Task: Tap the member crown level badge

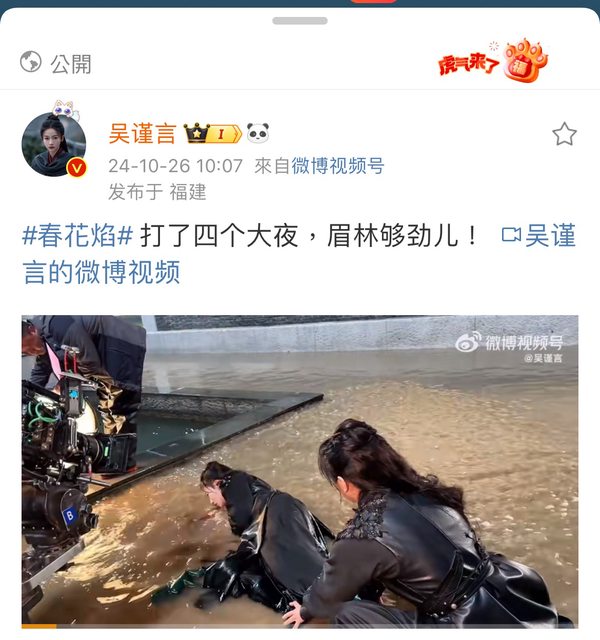Action: (212, 134)
